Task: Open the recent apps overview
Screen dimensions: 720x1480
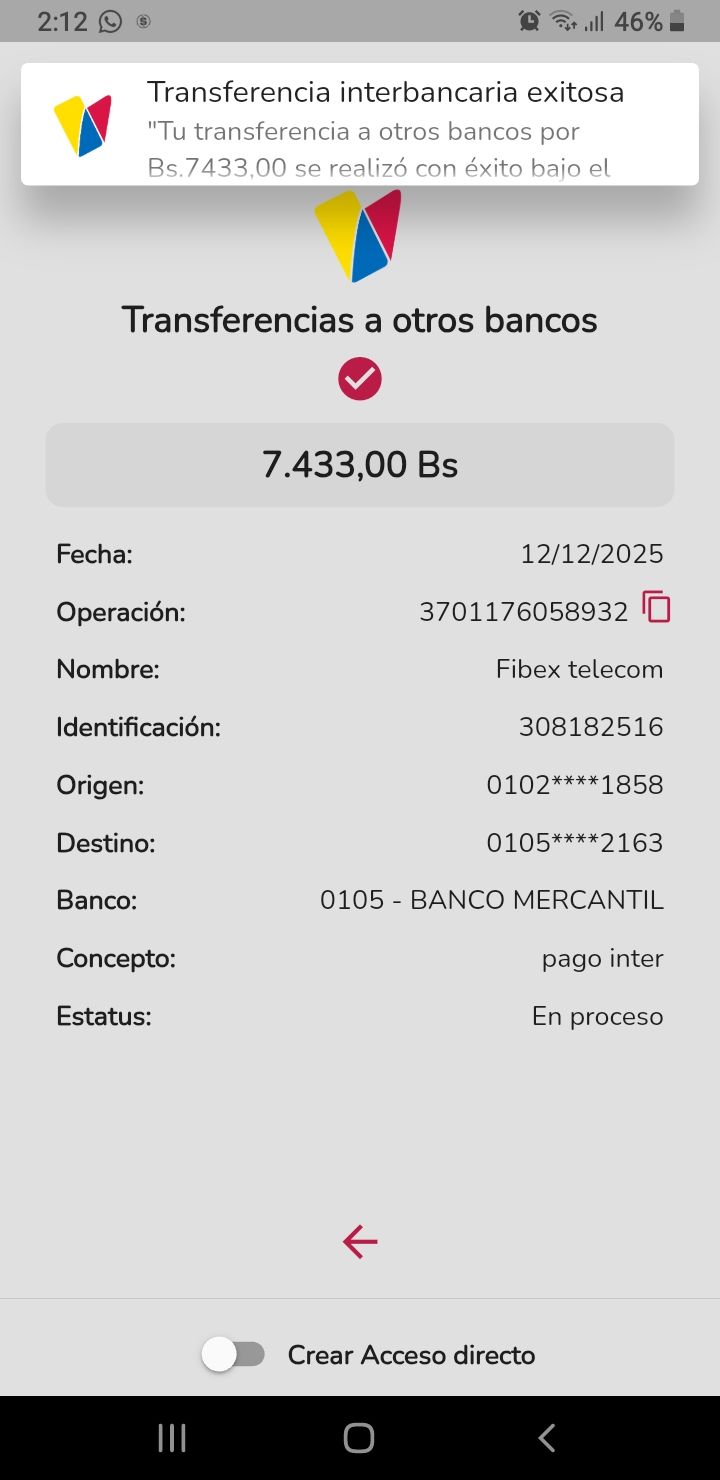Action: point(172,1438)
